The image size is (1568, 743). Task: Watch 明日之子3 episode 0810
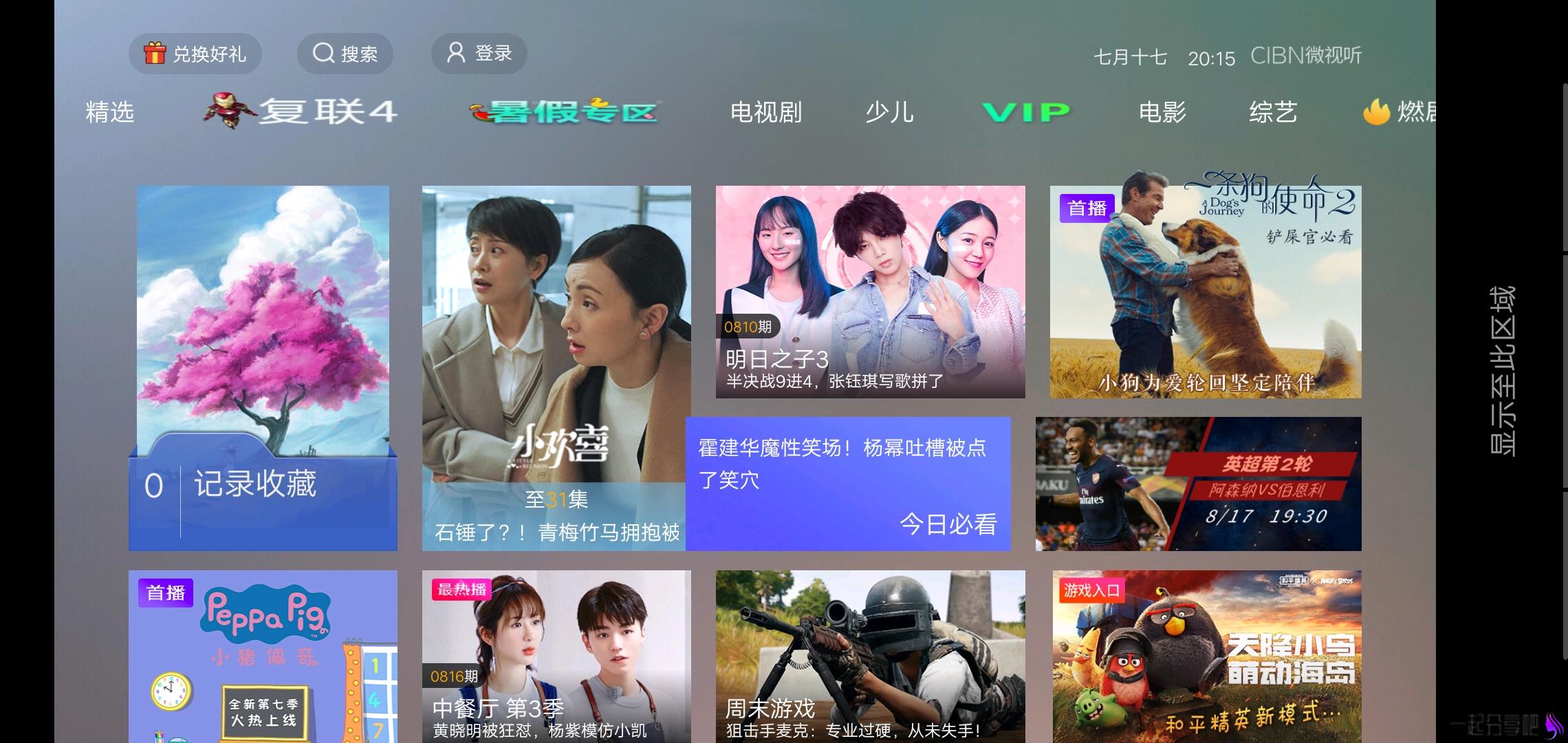pyautogui.click(x=870, y=292)
